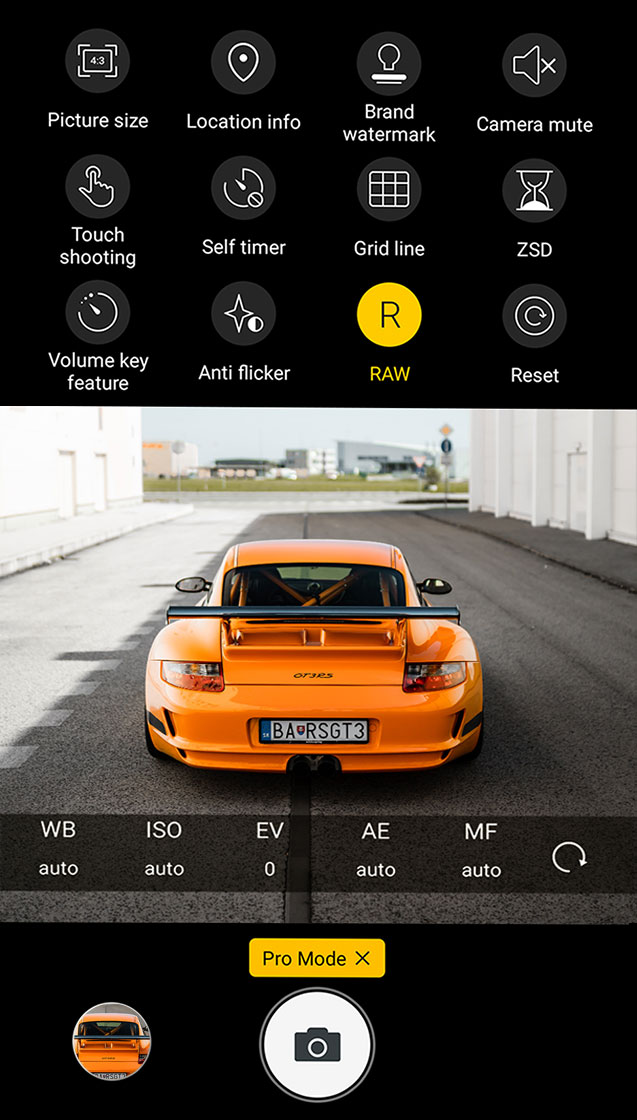Open Volume key feature setting
Screen dimensions: 637x1120
click(x=97, y=312)
